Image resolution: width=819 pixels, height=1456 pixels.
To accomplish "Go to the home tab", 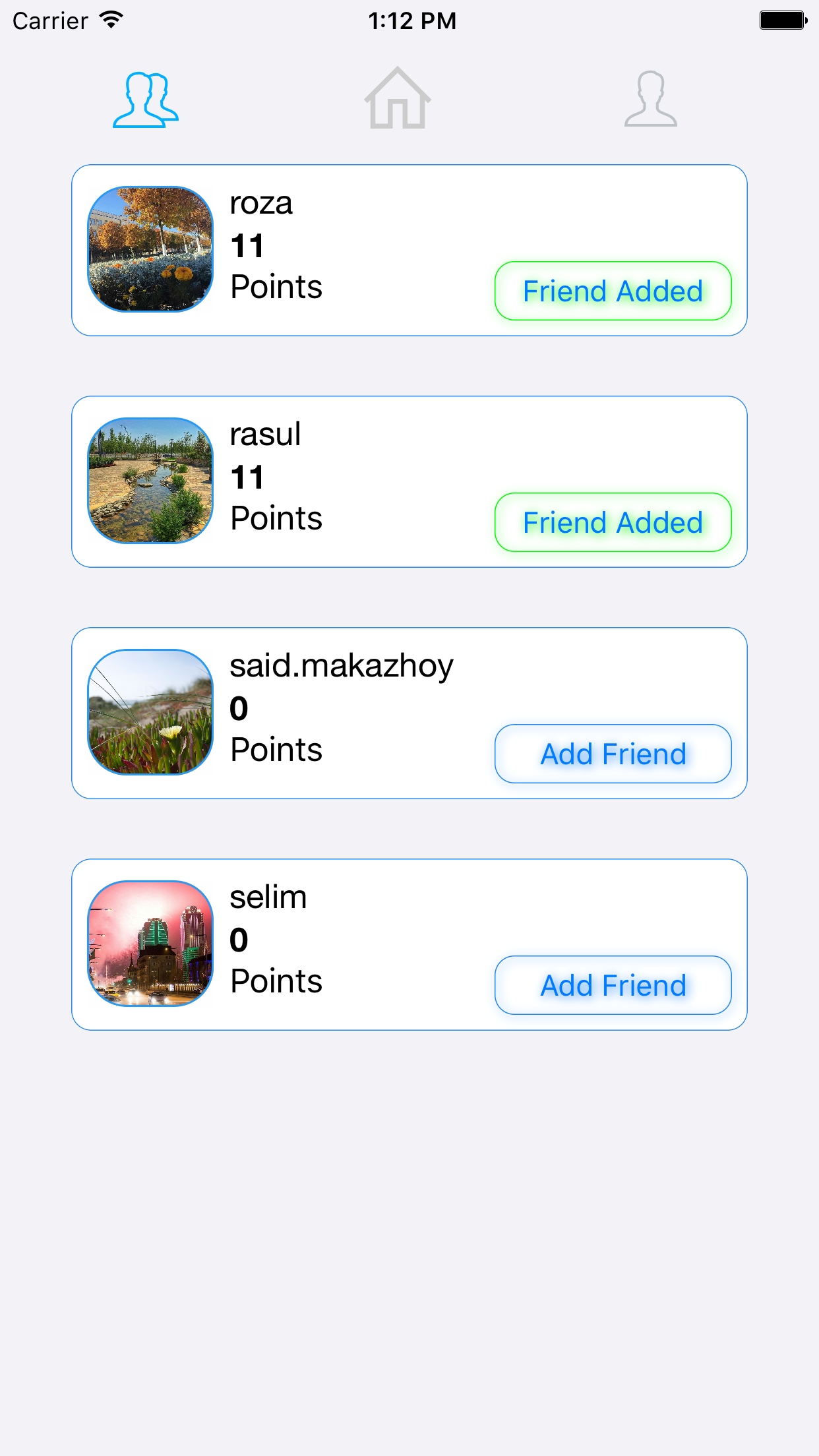I will point(398,99).
